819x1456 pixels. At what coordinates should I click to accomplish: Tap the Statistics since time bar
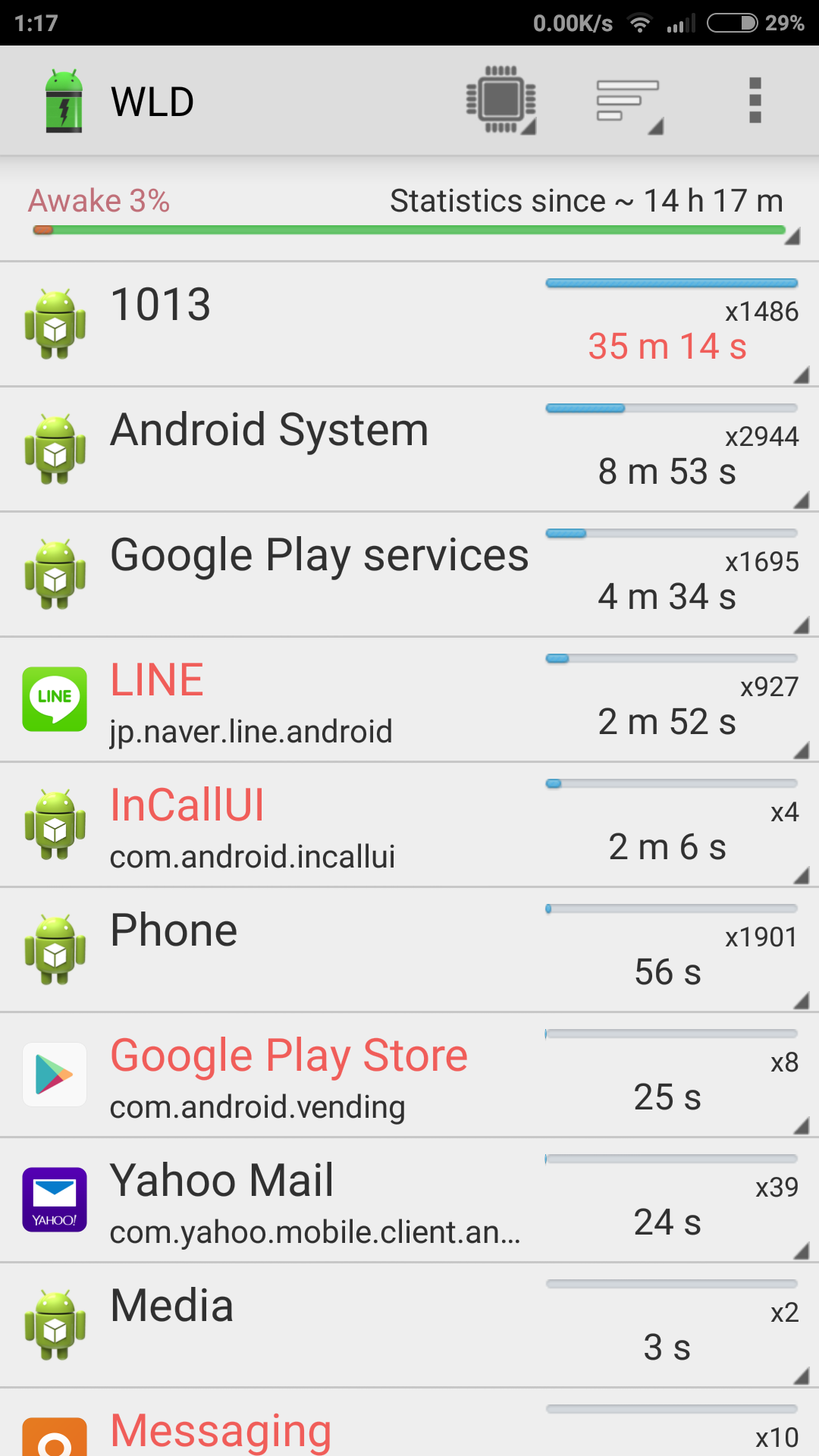click(x=409, y=210)
